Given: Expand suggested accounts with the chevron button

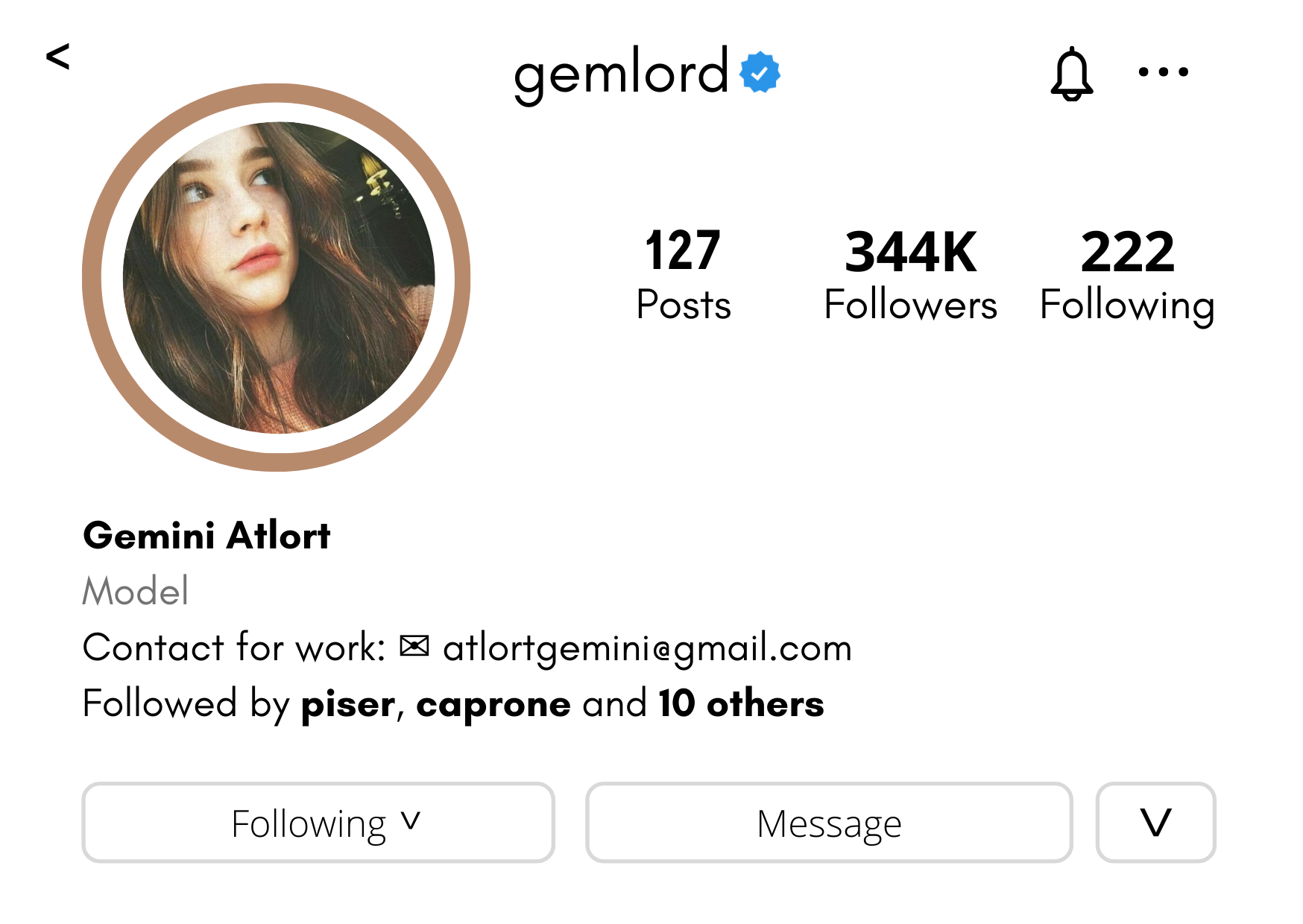Looking at the screenshot, I should point(1155,823).
